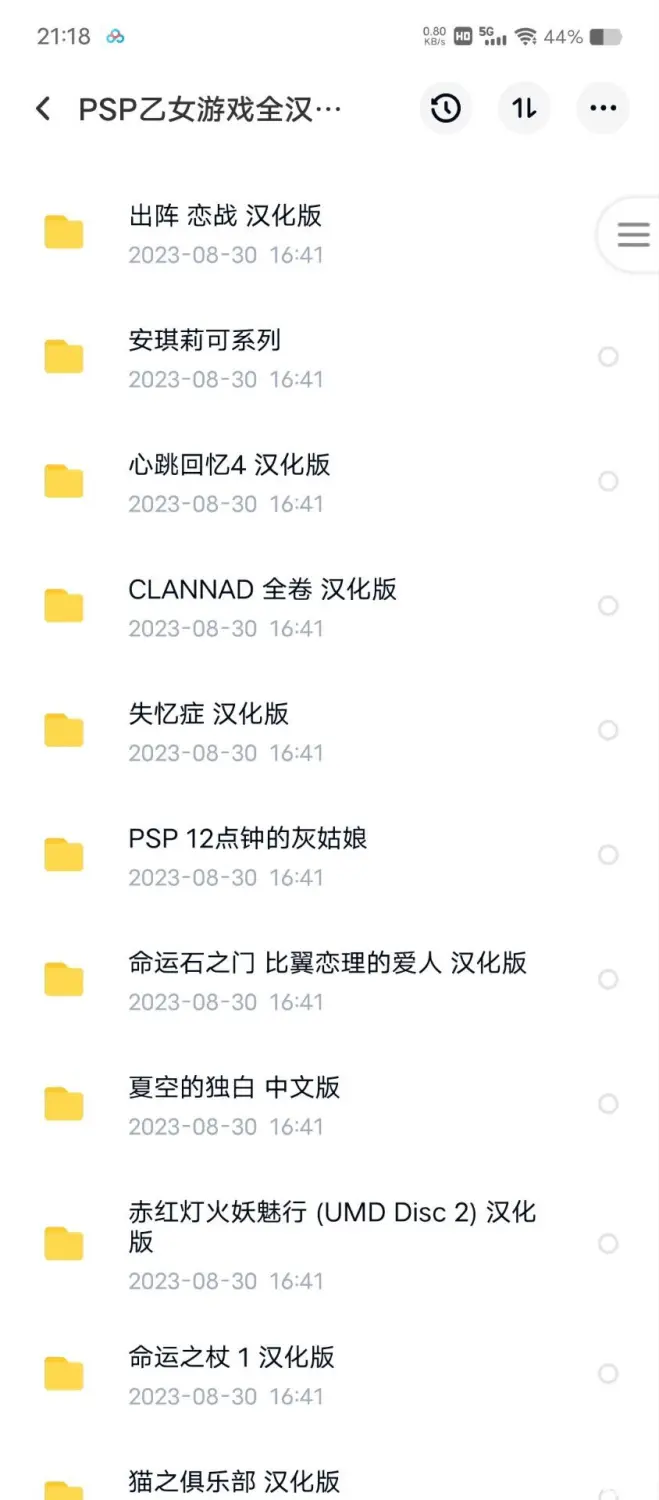The width and height of the screenshot is (659, 1500).
Task: Open the sort order options
Action: [x=524, y=108]
